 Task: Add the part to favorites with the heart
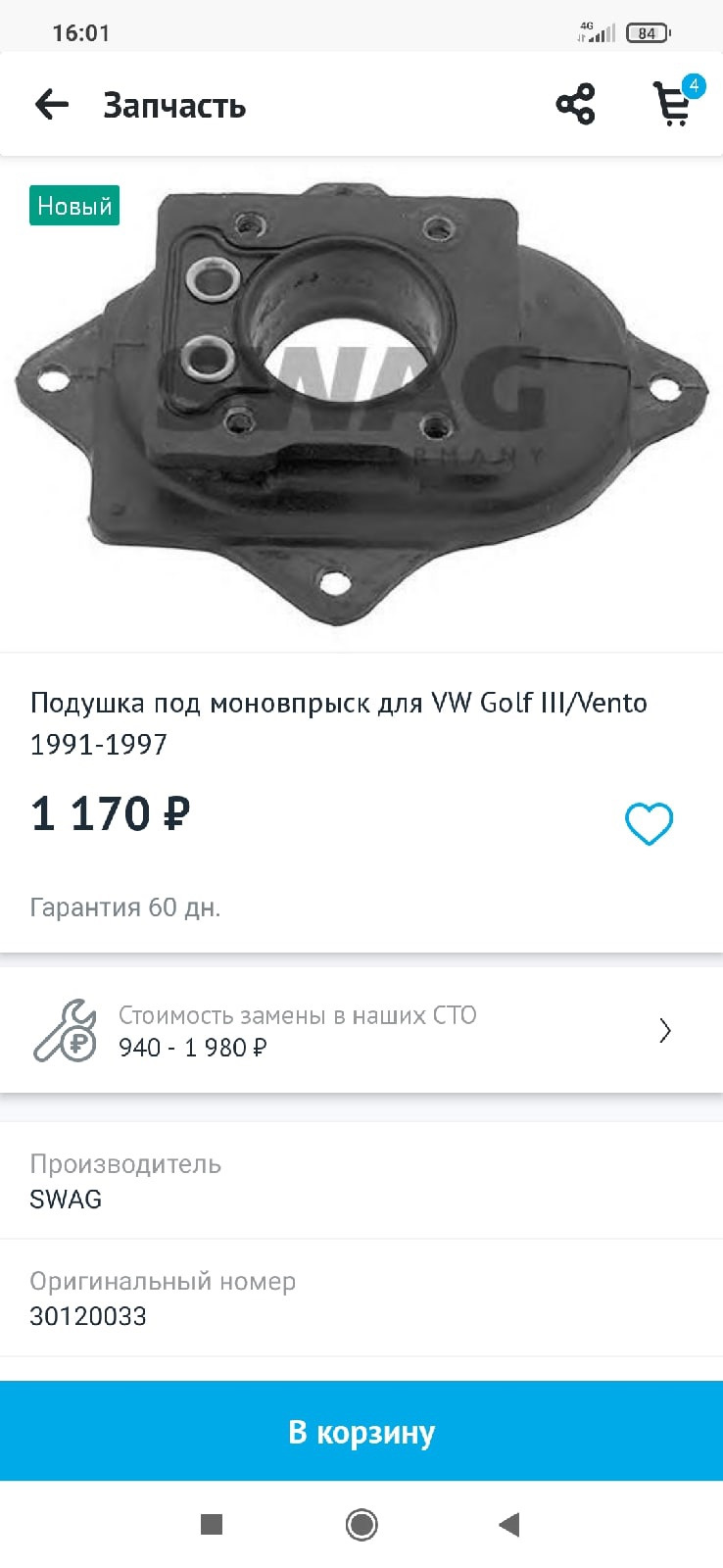coord(649,824)
